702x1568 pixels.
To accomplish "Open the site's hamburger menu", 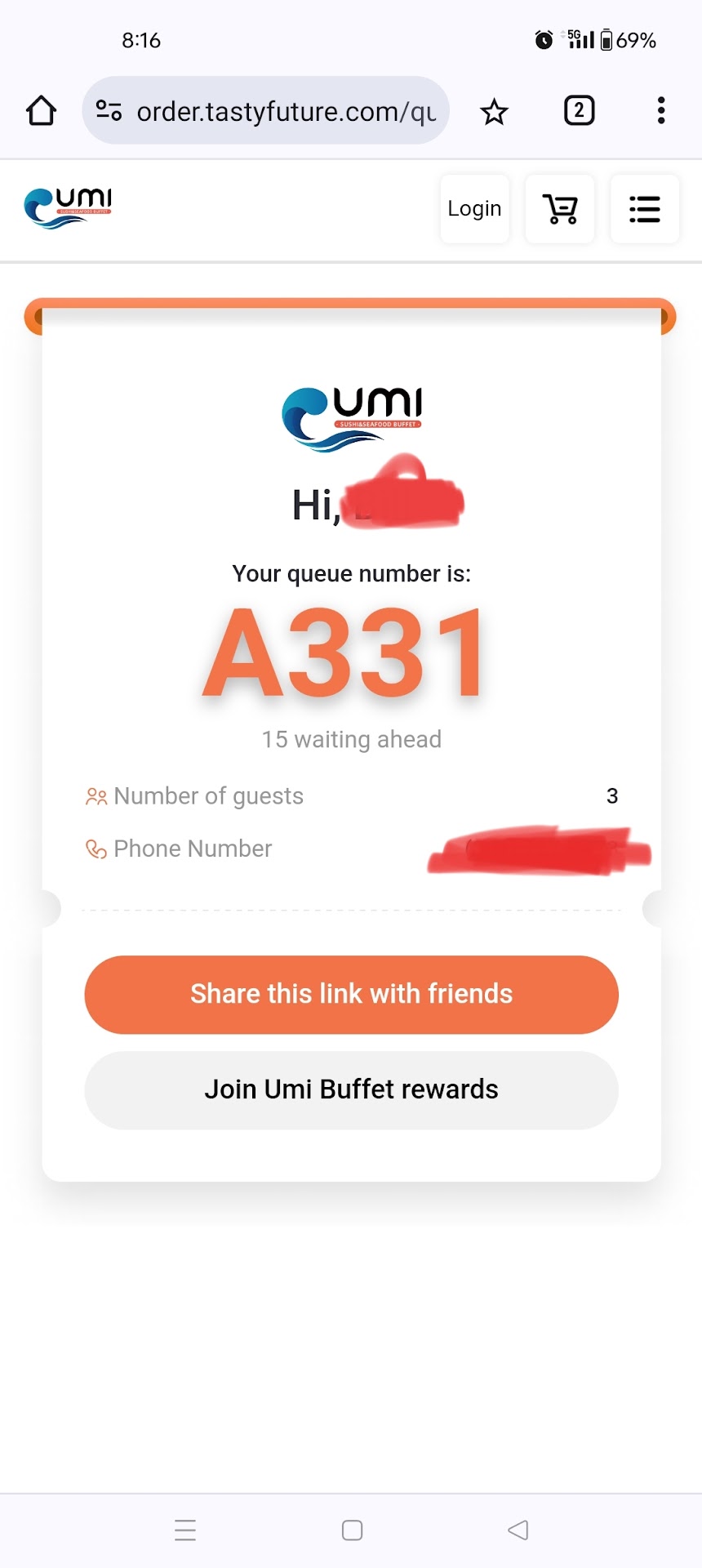I will pyautogui.click(x=644, y=209).
